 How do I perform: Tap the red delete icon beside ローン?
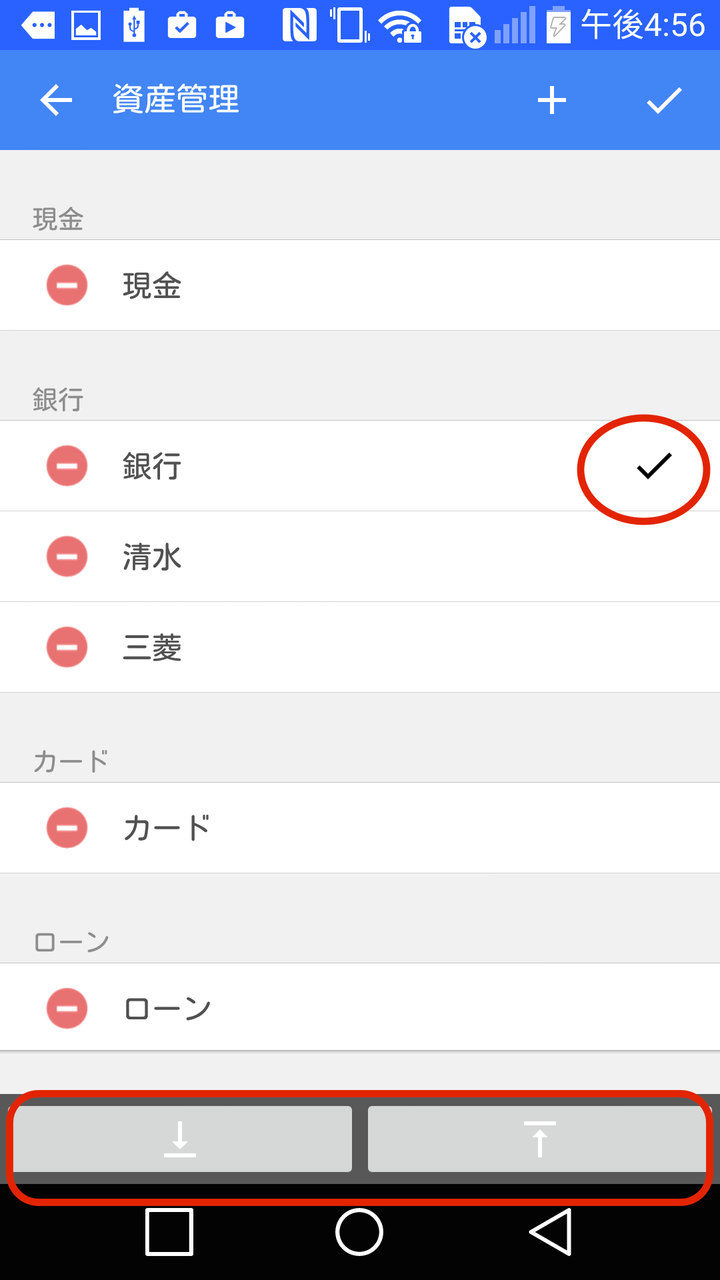67,1007
